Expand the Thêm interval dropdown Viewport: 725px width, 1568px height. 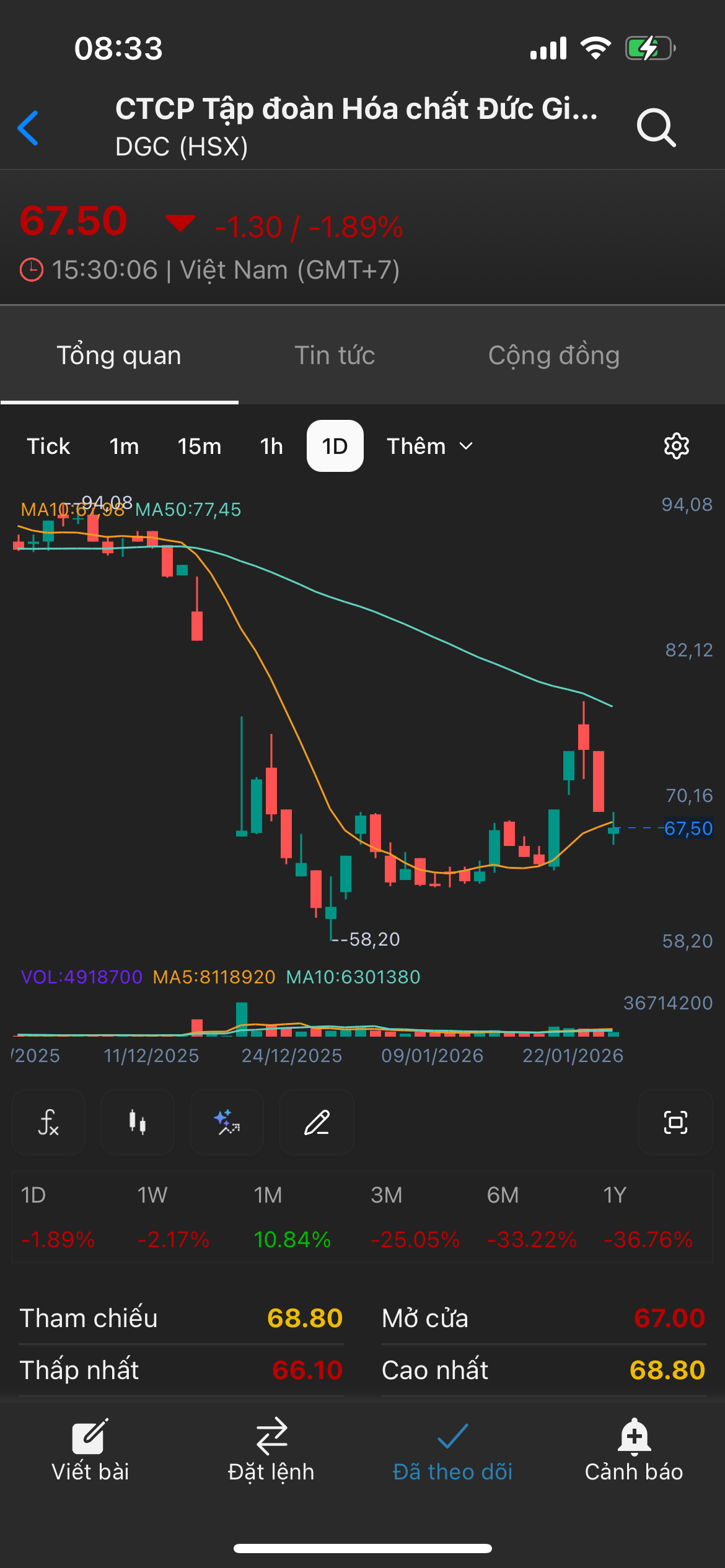click(x=429, y=446)
